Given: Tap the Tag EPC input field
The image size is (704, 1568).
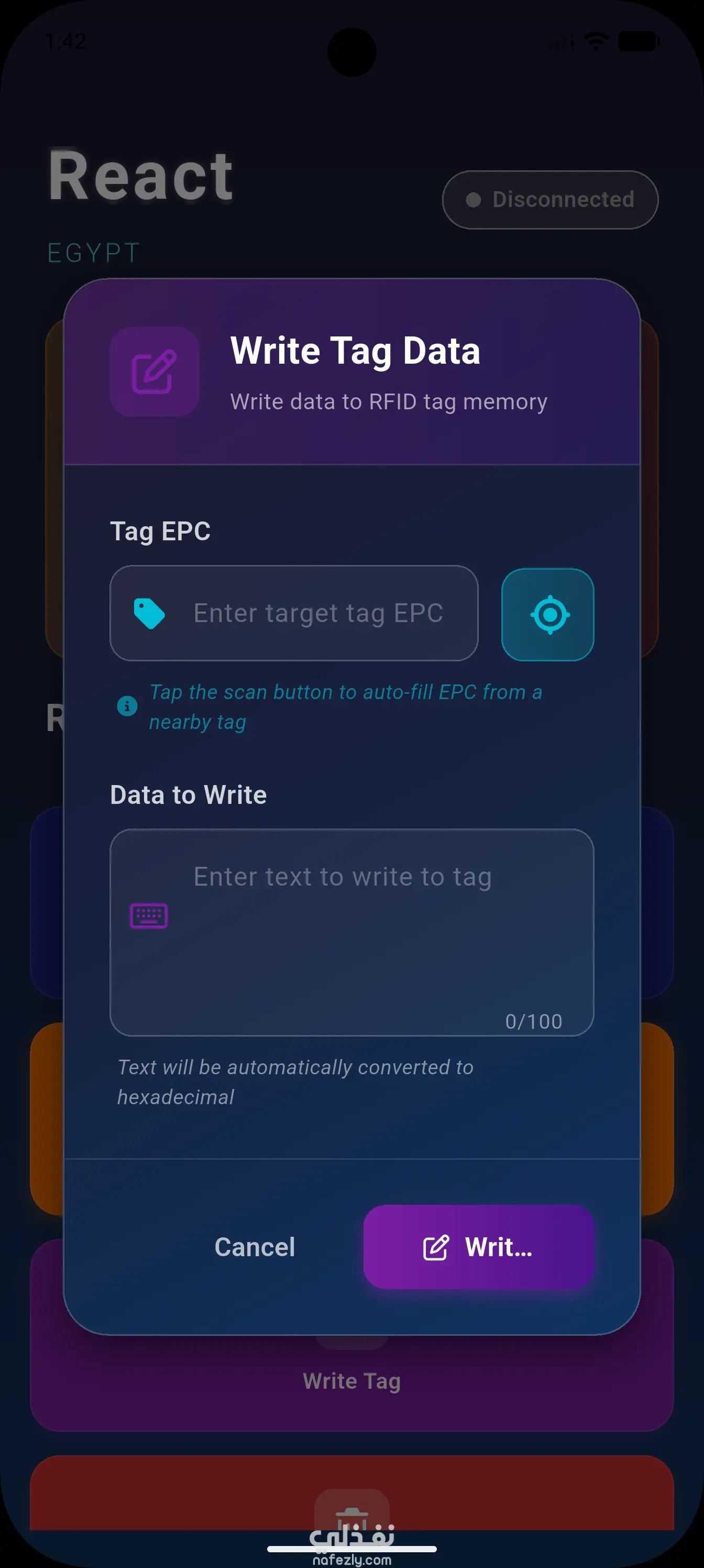Looking at the screenshot, I should (x=316, y=613).
